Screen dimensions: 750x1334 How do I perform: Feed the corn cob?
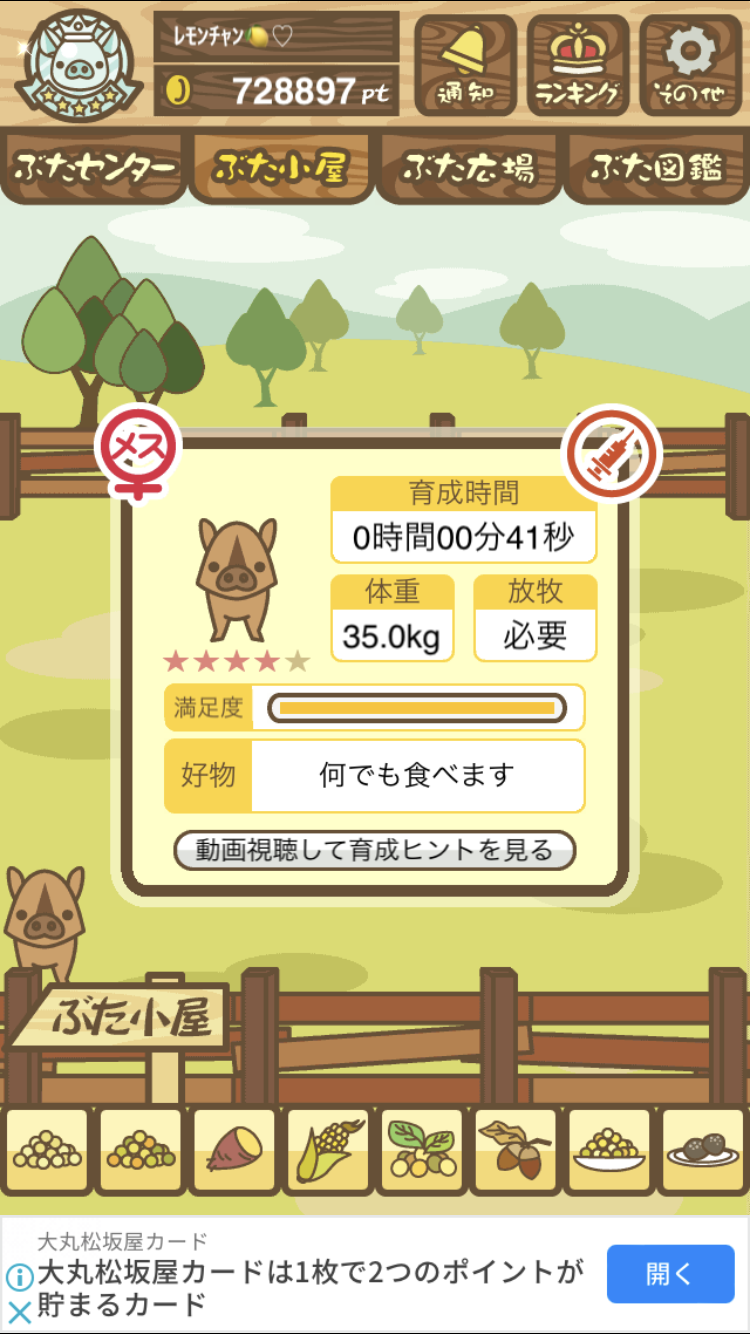(328, 1151)
